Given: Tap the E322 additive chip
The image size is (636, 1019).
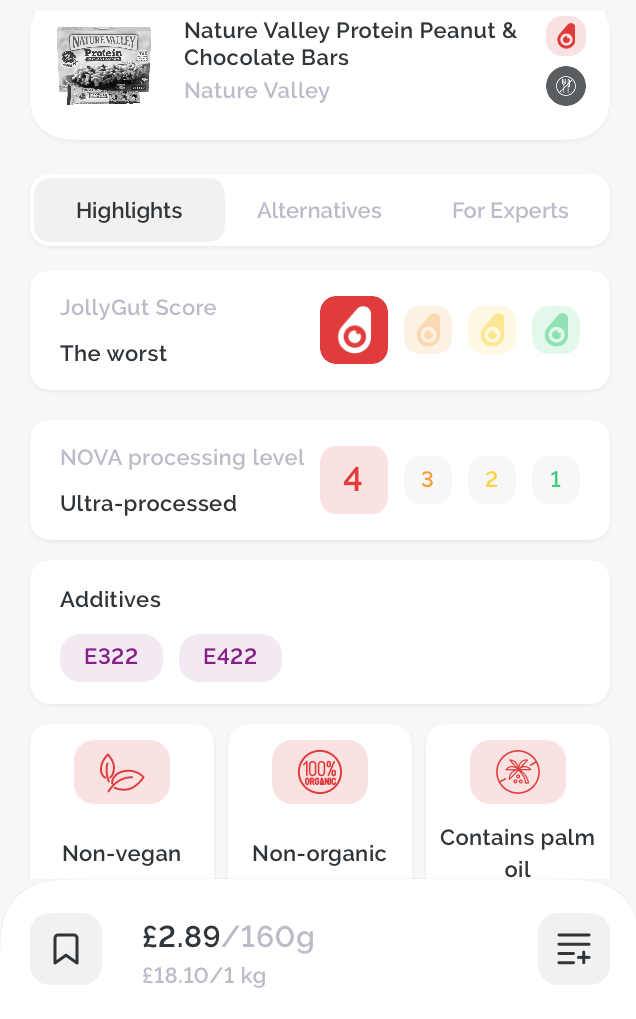Looking at the screenshot, I should tap(111, 657).
